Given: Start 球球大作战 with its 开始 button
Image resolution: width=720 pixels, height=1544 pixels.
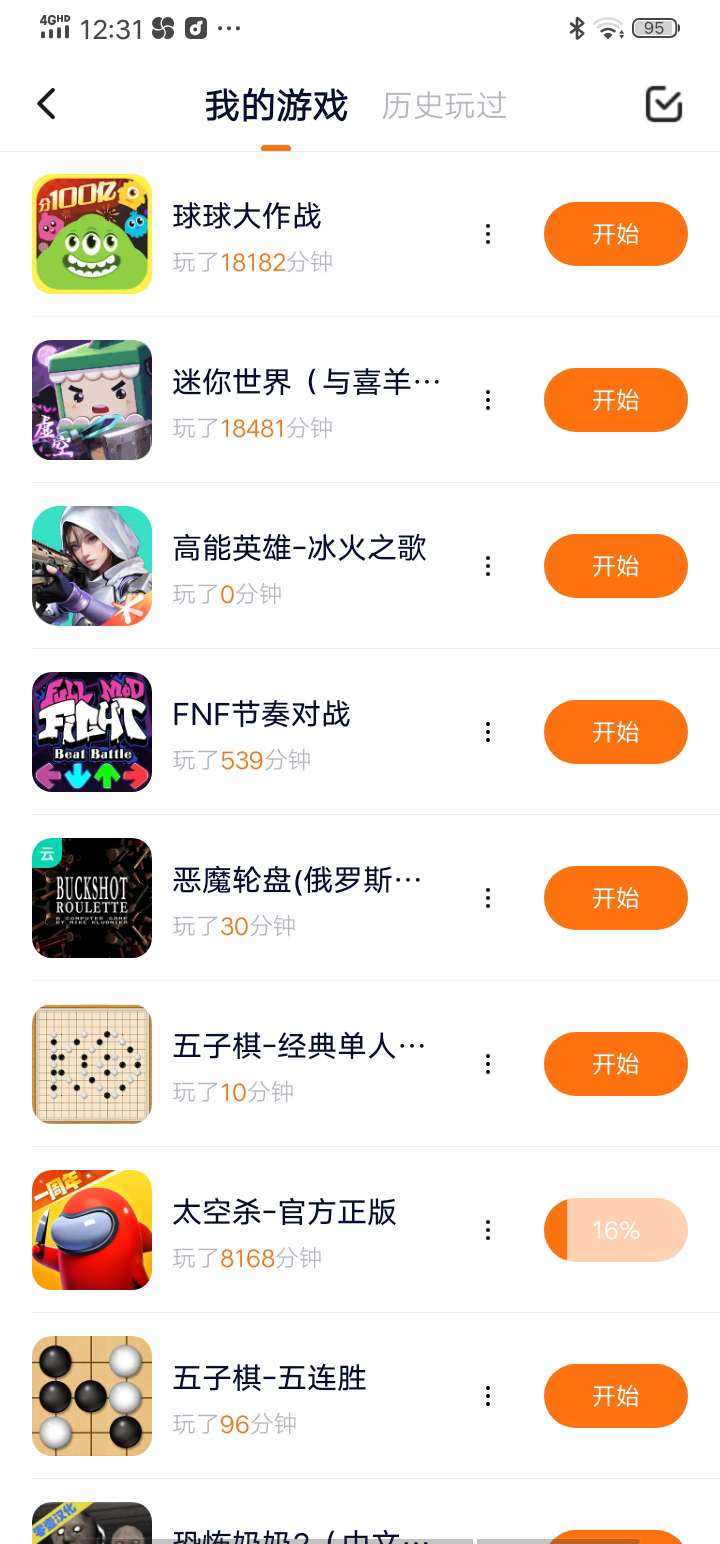Looking at the screenshot, I should [x=615, y=234].
